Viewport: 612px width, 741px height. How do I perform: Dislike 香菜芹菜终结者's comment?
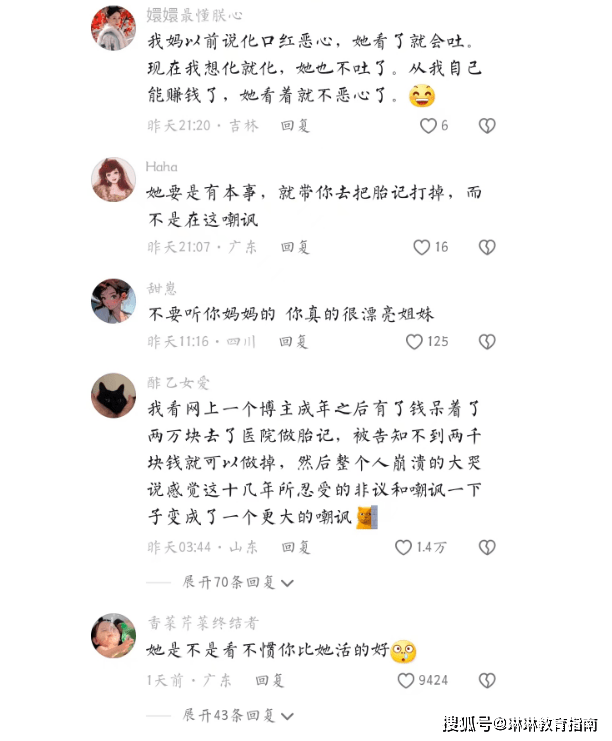pos(486,680)
